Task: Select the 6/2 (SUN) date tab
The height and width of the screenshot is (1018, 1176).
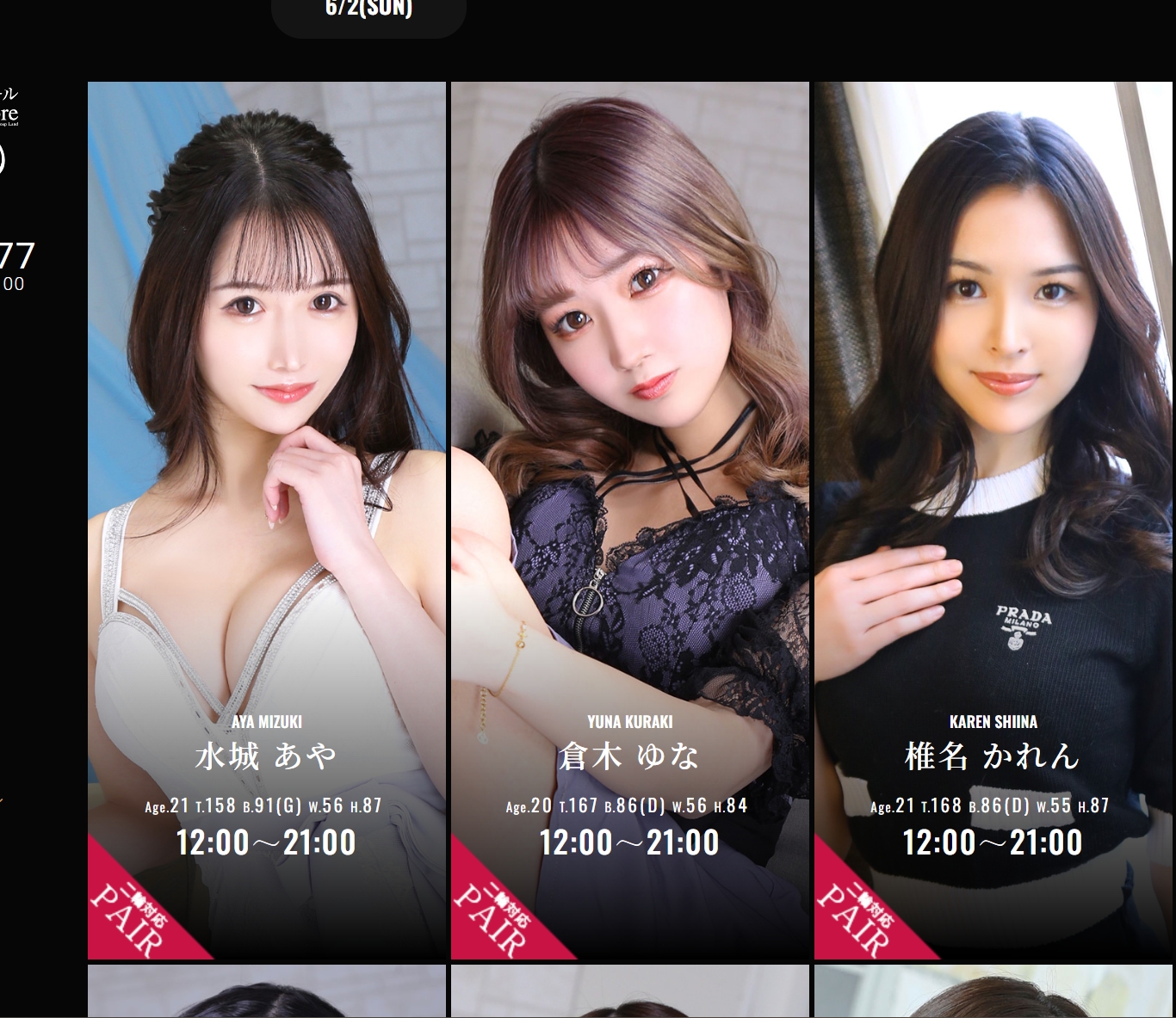Action: 368,12
